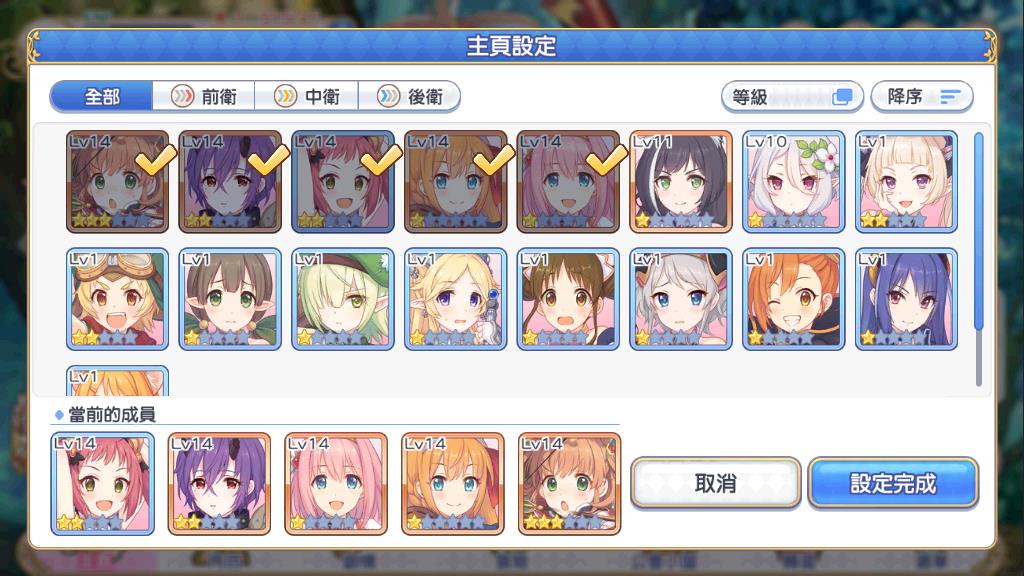
Task: Confirm with 設定完成 button
Action: [892, 484]
